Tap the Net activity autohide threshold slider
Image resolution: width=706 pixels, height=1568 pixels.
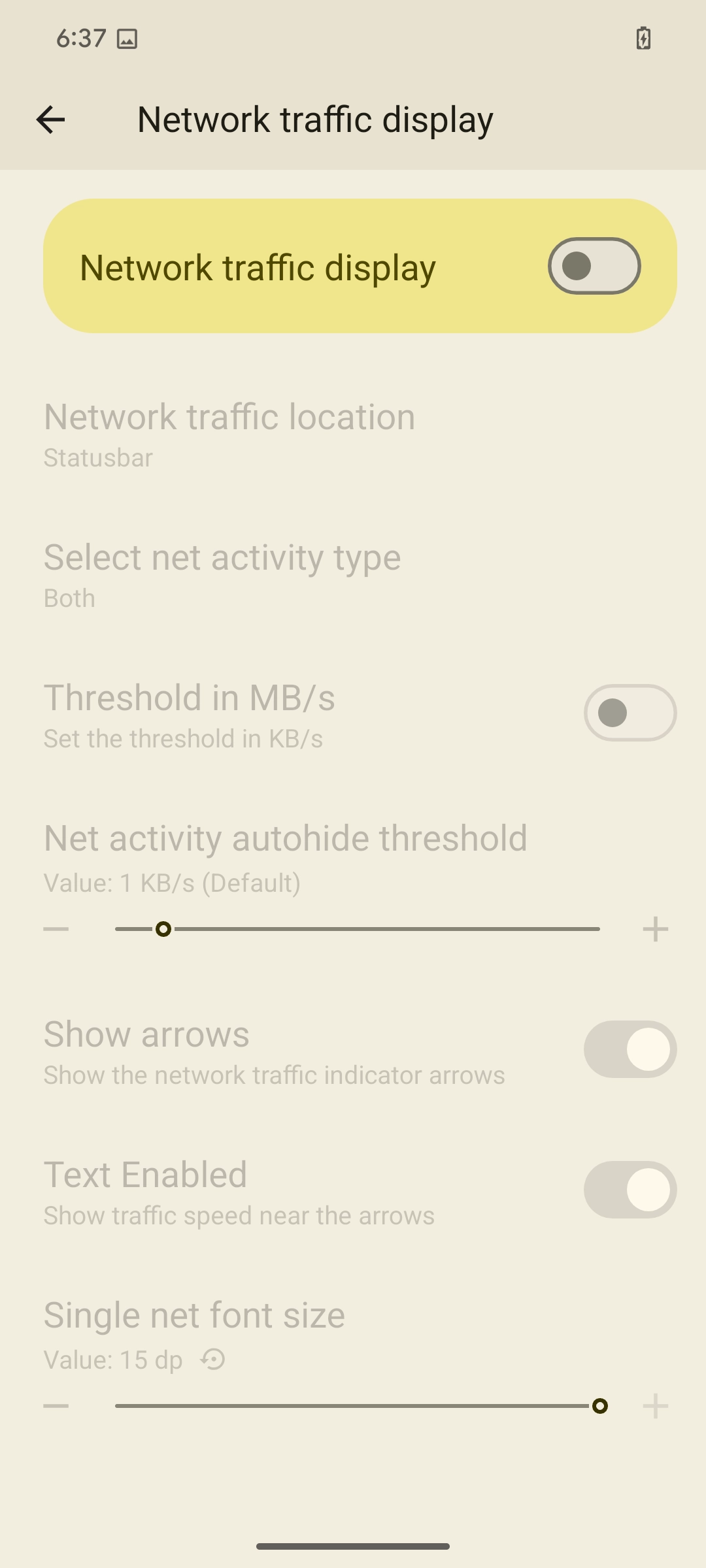pos(357,929)
